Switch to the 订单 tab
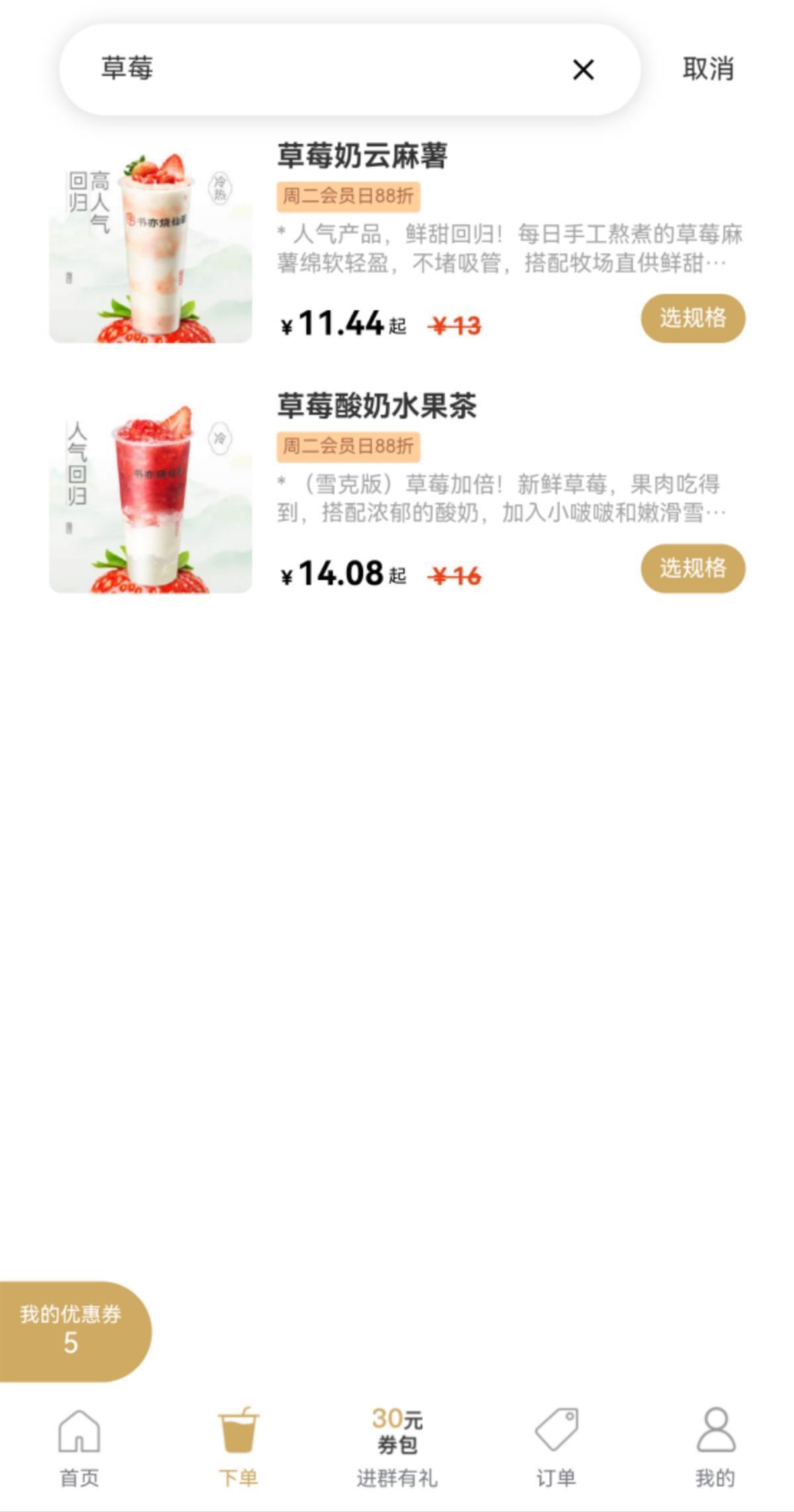794x1512 pixels. [556, 1447]
